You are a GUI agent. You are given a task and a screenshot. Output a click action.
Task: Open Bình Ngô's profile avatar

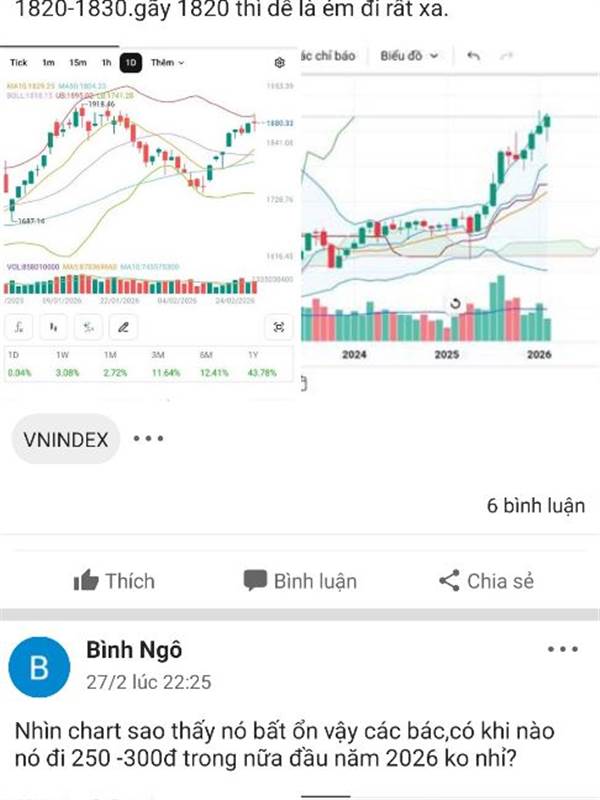37,668
